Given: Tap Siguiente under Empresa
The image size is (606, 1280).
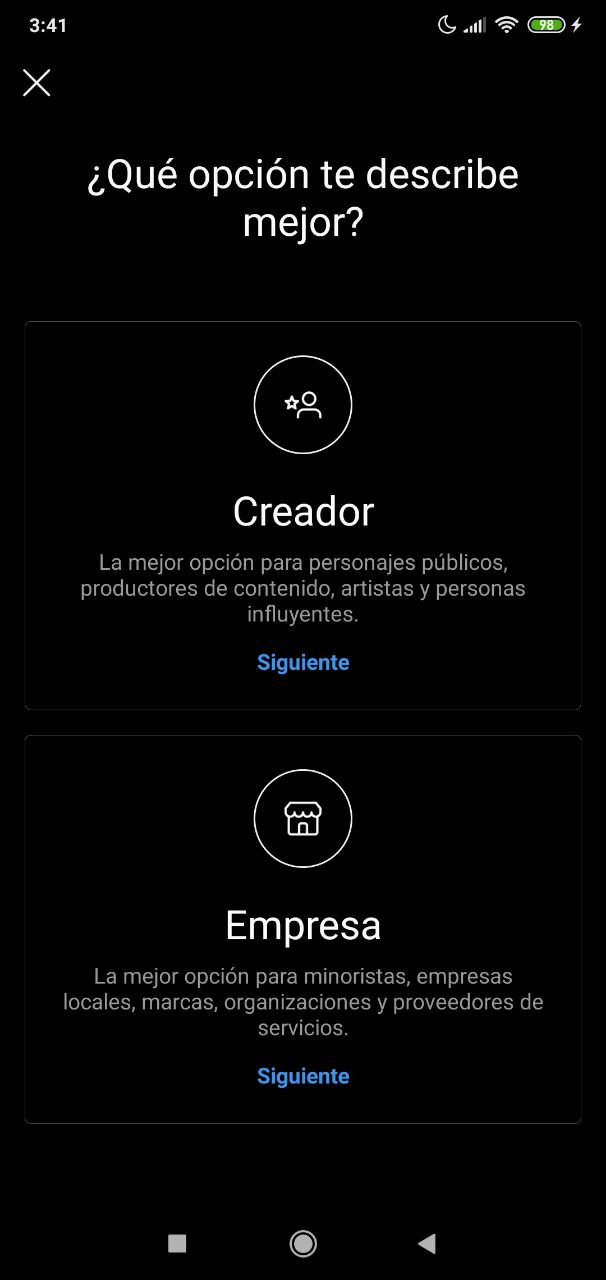Looking at the screenshot, I should pyautogui.click(x=303, y=1076).
